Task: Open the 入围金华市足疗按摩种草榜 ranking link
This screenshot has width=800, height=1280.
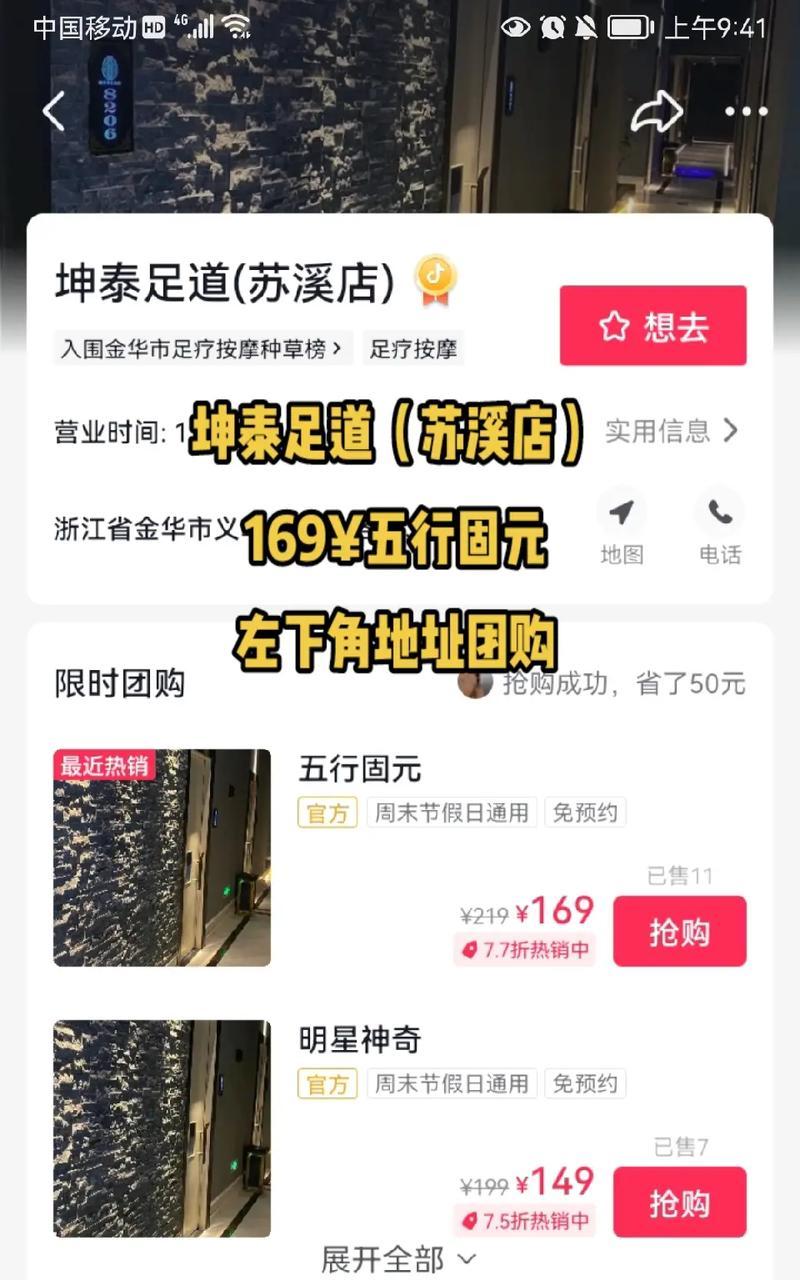Action: (201, 349)
